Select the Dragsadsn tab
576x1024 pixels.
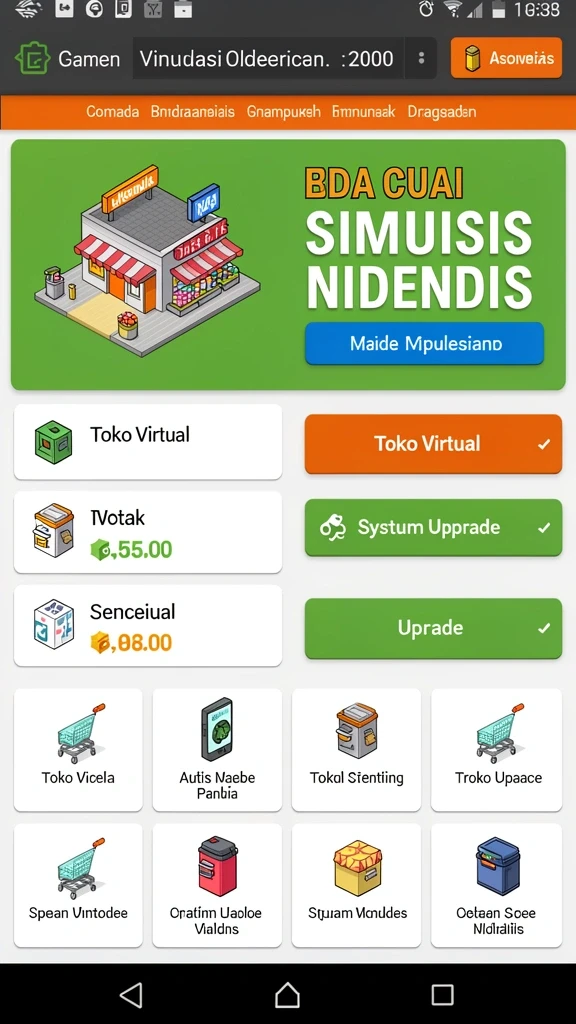pos(441,112)
